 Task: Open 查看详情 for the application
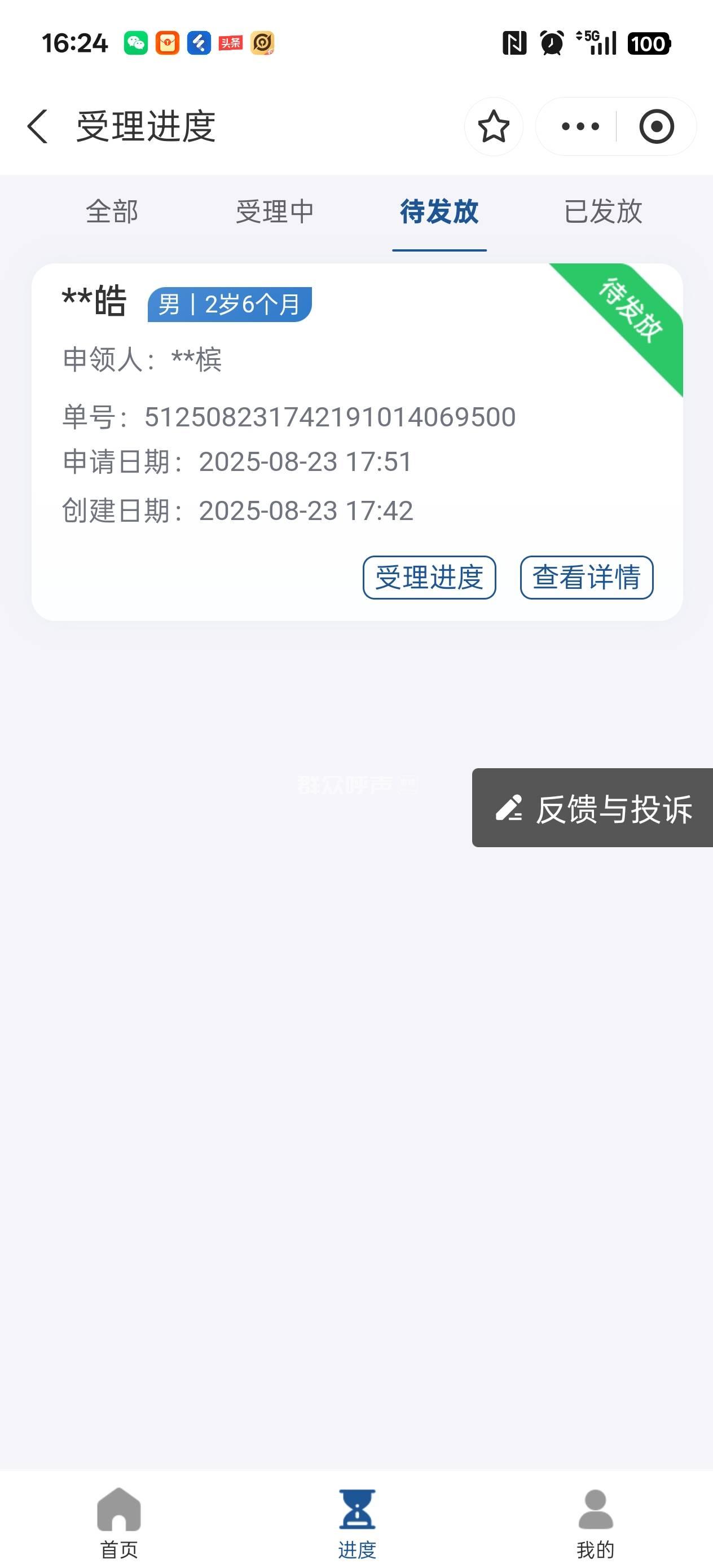(586, 577)
